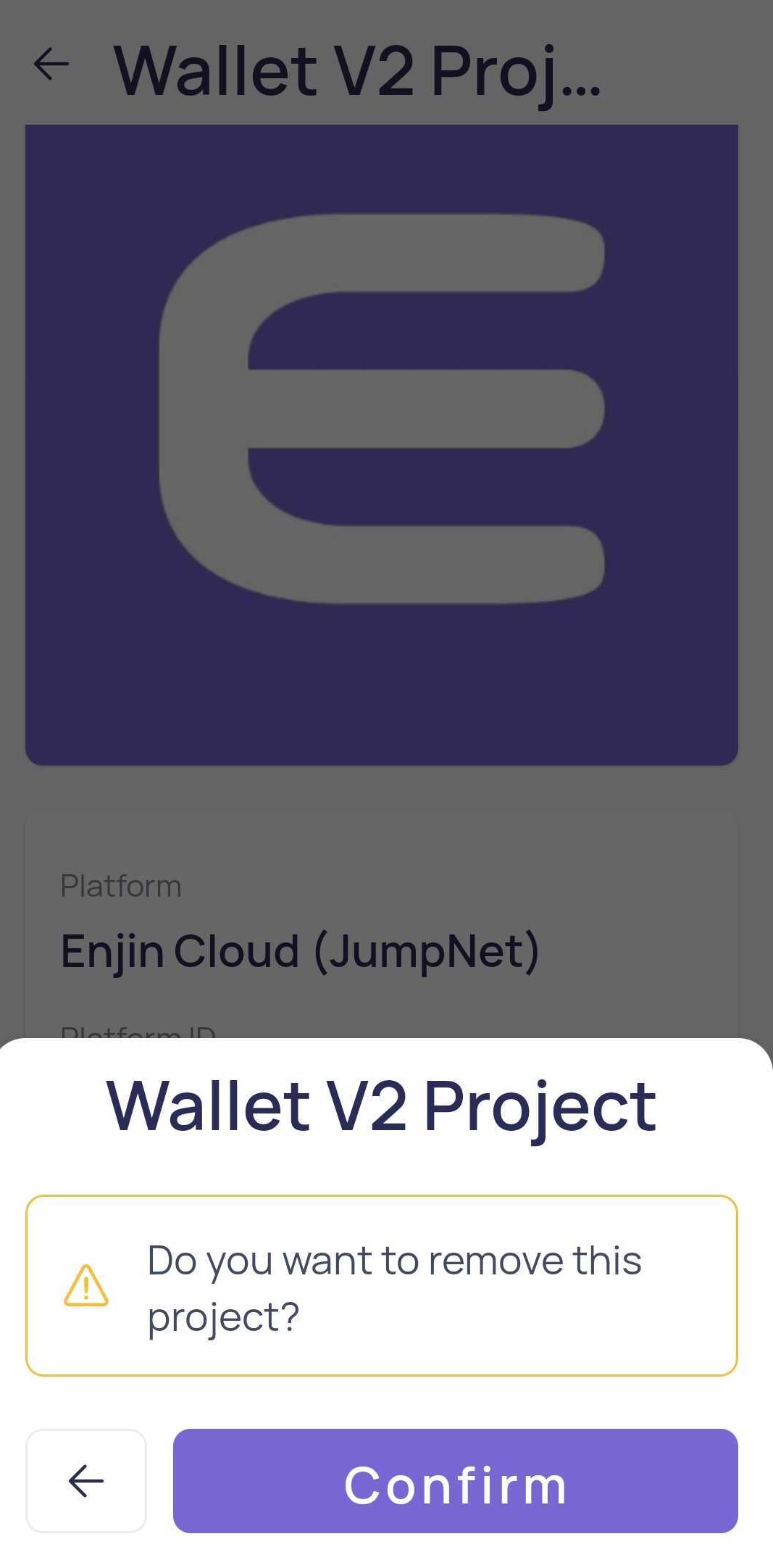The image size is (773, 1568).
Task: Confirm removing the Wallet V2 Project
Action: pyautogui.click(x=455, y=1480)
